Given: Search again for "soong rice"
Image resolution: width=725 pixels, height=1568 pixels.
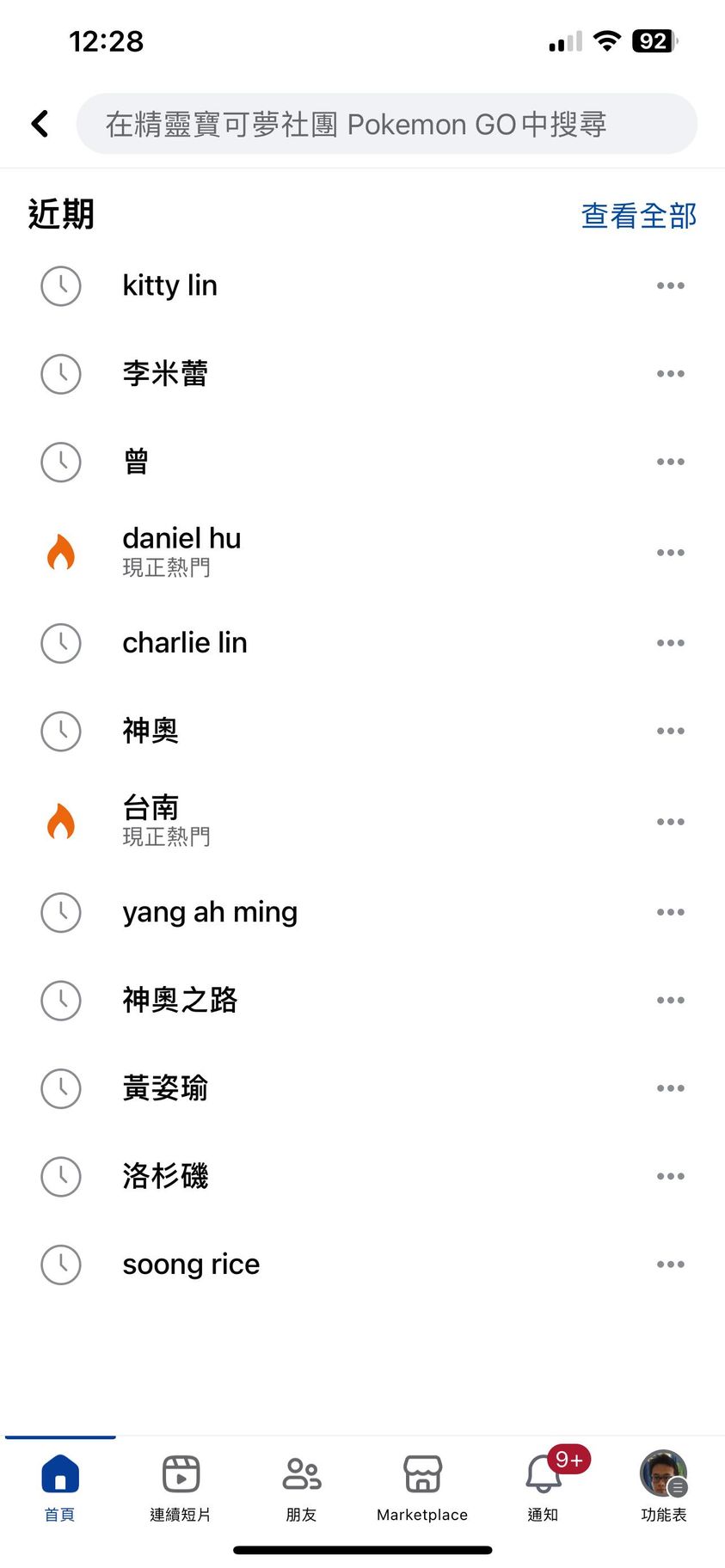Looking at the screenshot, I should (191, 1265).
